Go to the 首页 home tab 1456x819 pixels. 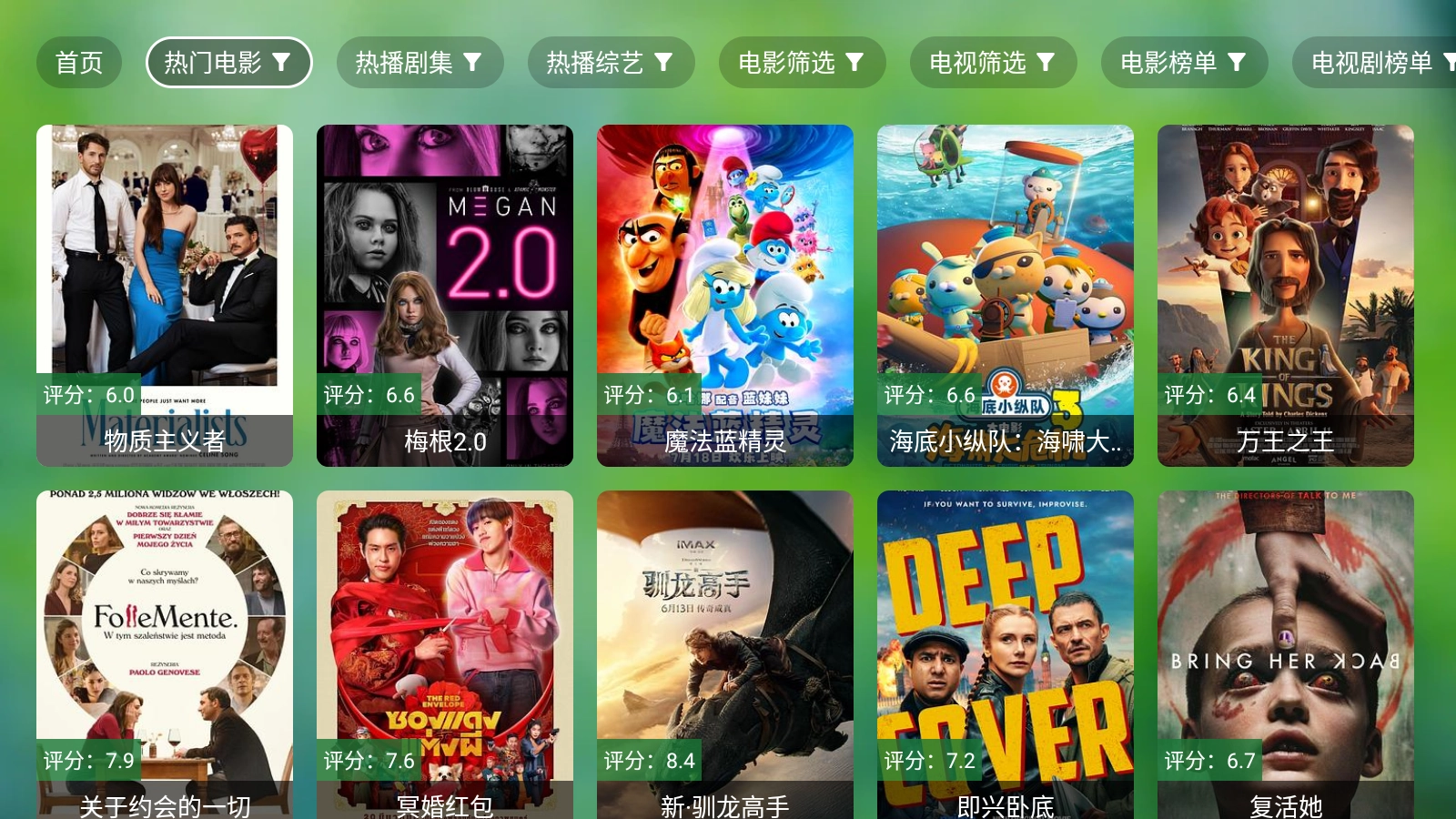(x=79, y=63)
